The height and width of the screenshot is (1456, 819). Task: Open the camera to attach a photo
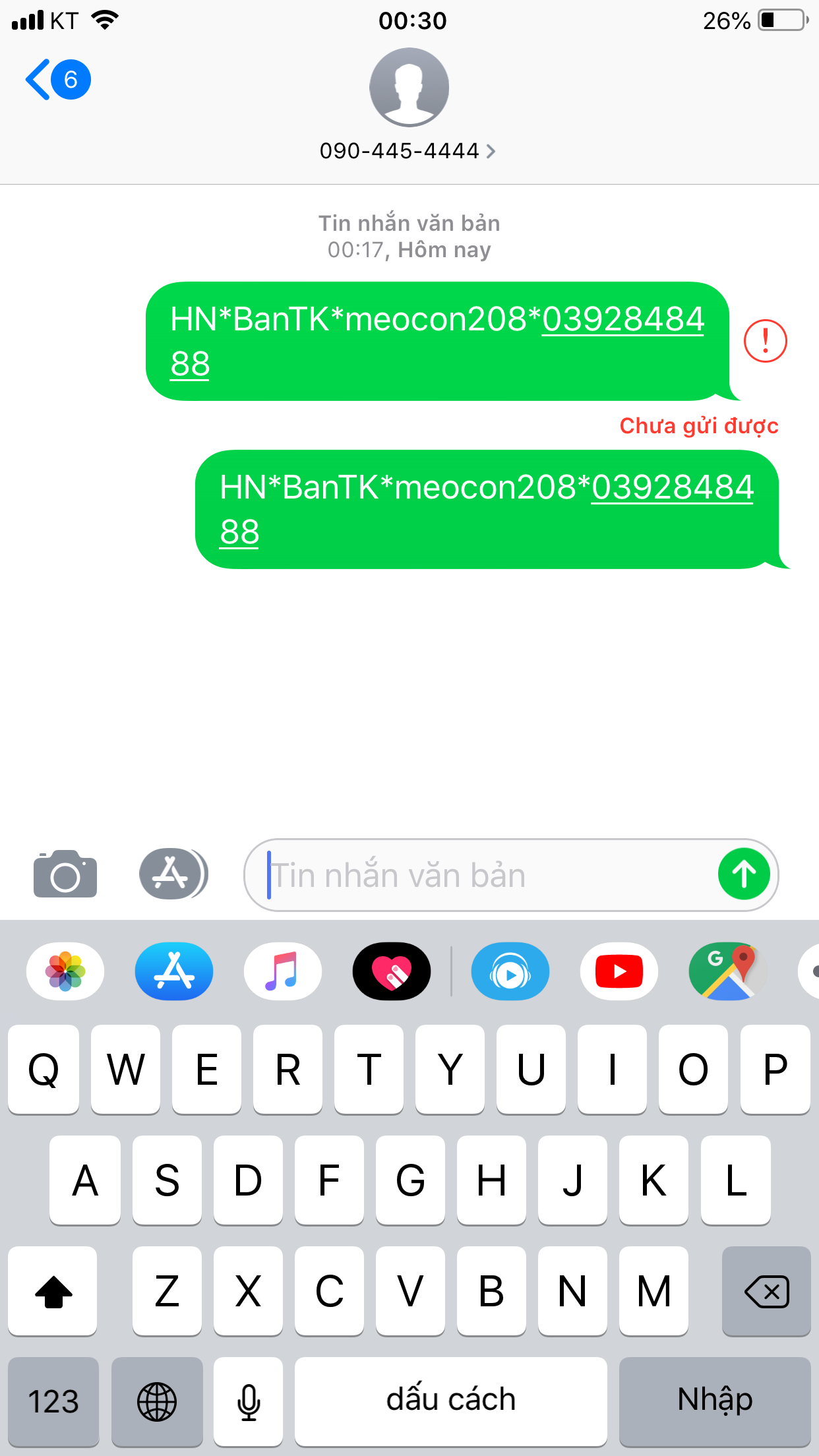coord(65,874)
